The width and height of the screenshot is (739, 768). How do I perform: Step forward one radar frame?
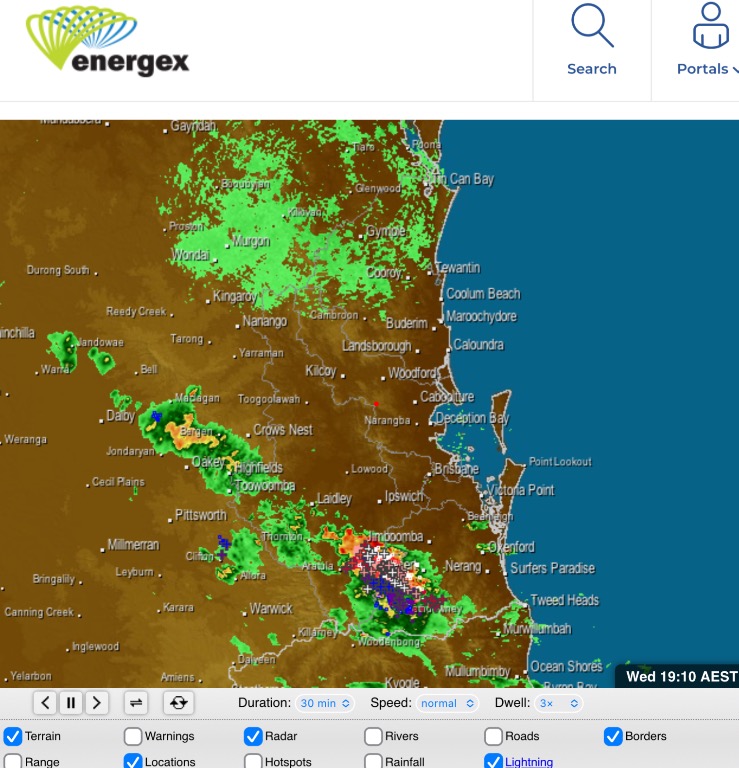click(x=96, y=703)
